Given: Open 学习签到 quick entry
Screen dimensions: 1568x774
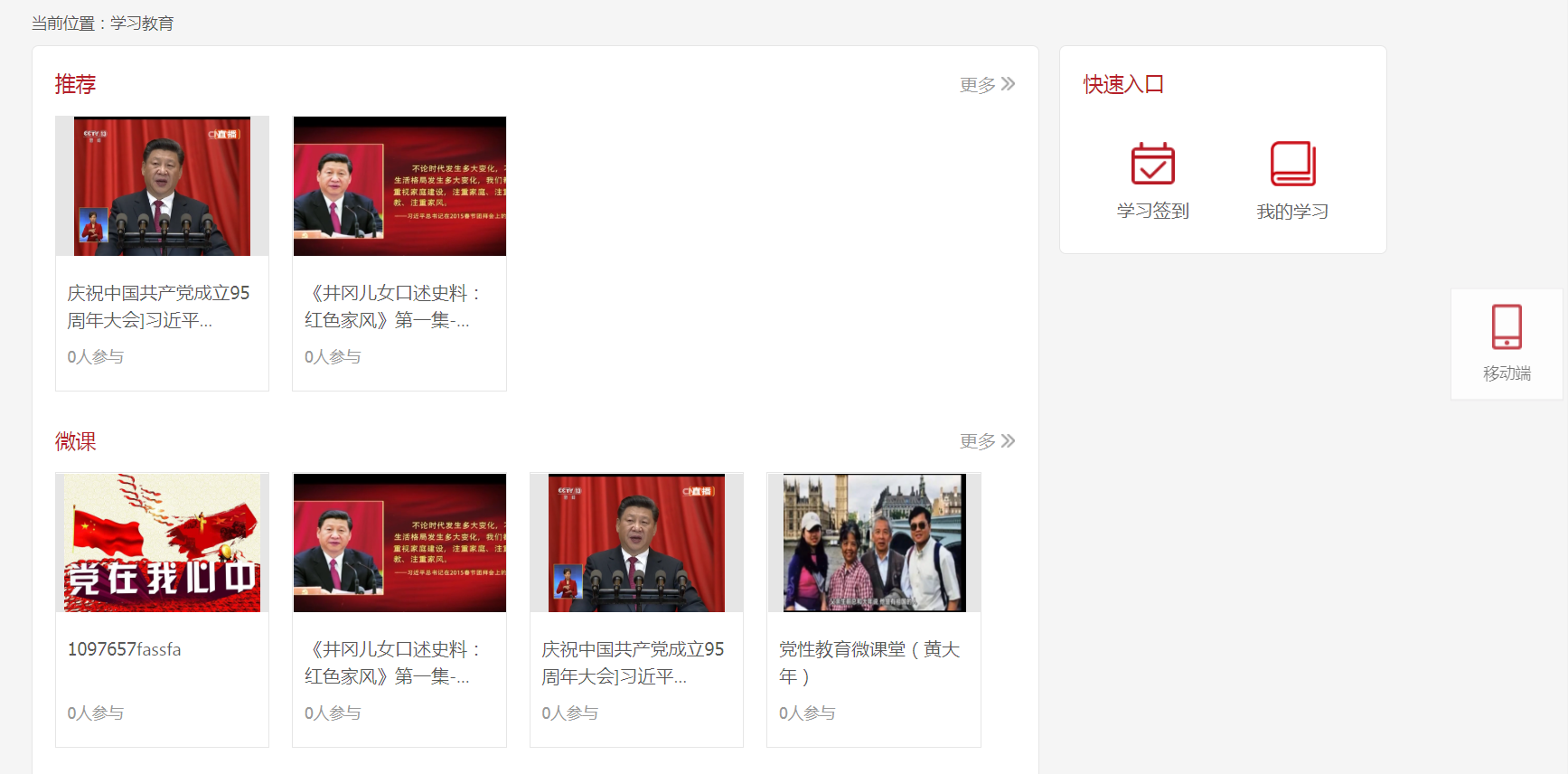Looking at the screenshot, I should click(x=1152, y=181).
